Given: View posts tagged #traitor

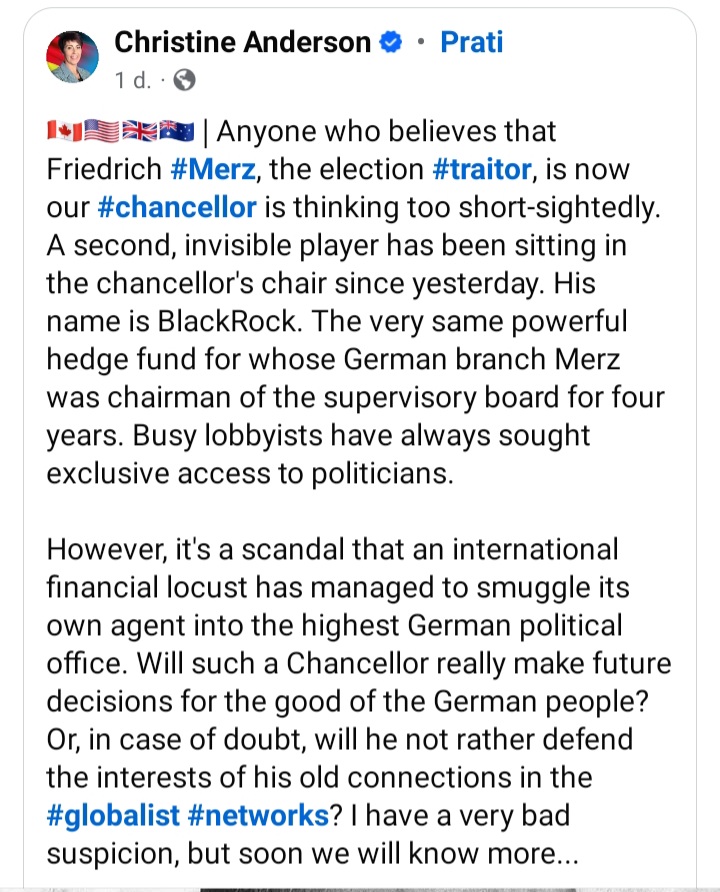Looking at the screenshot, I should 482,170.
